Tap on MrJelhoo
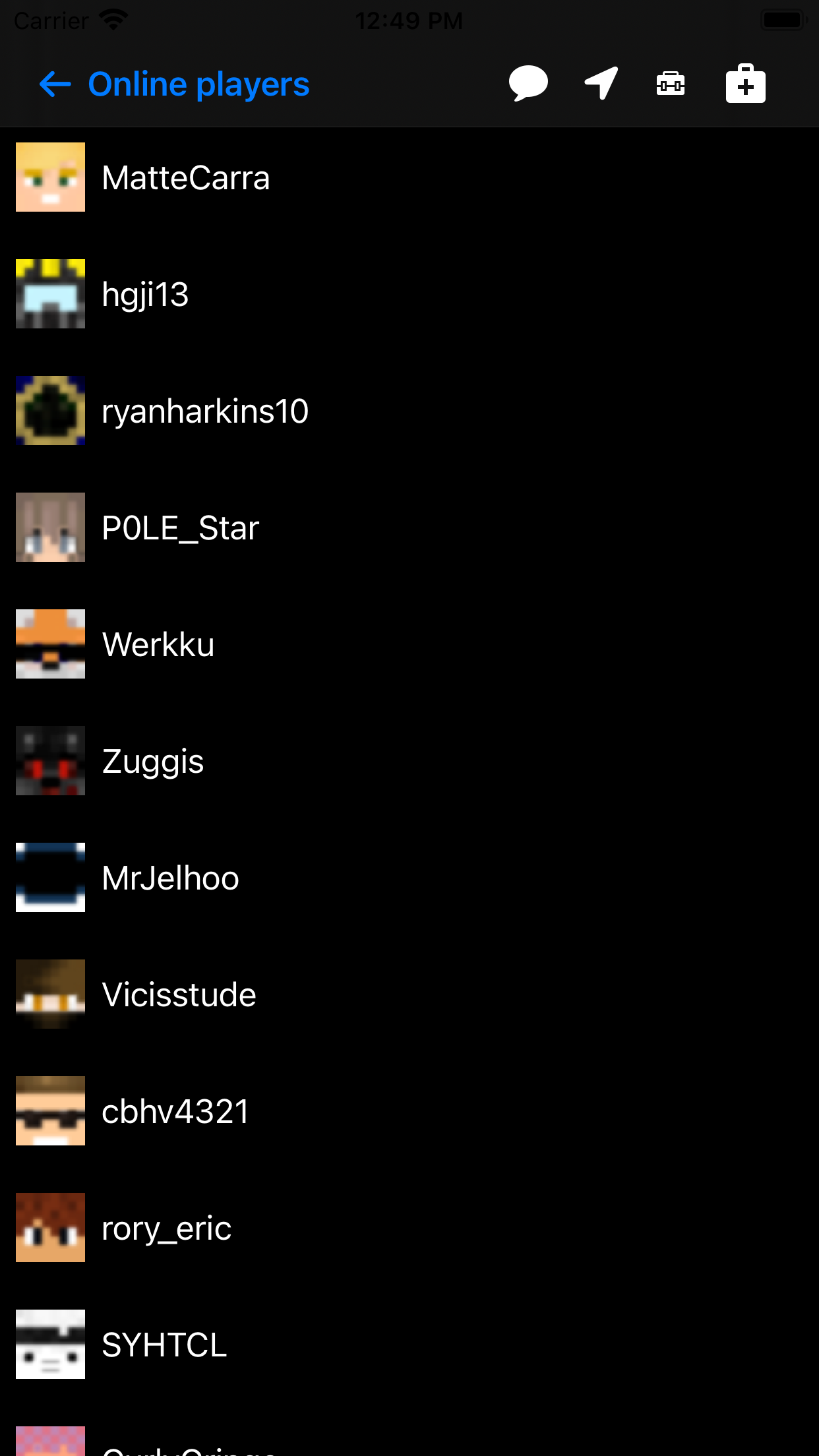 point(409,878)
